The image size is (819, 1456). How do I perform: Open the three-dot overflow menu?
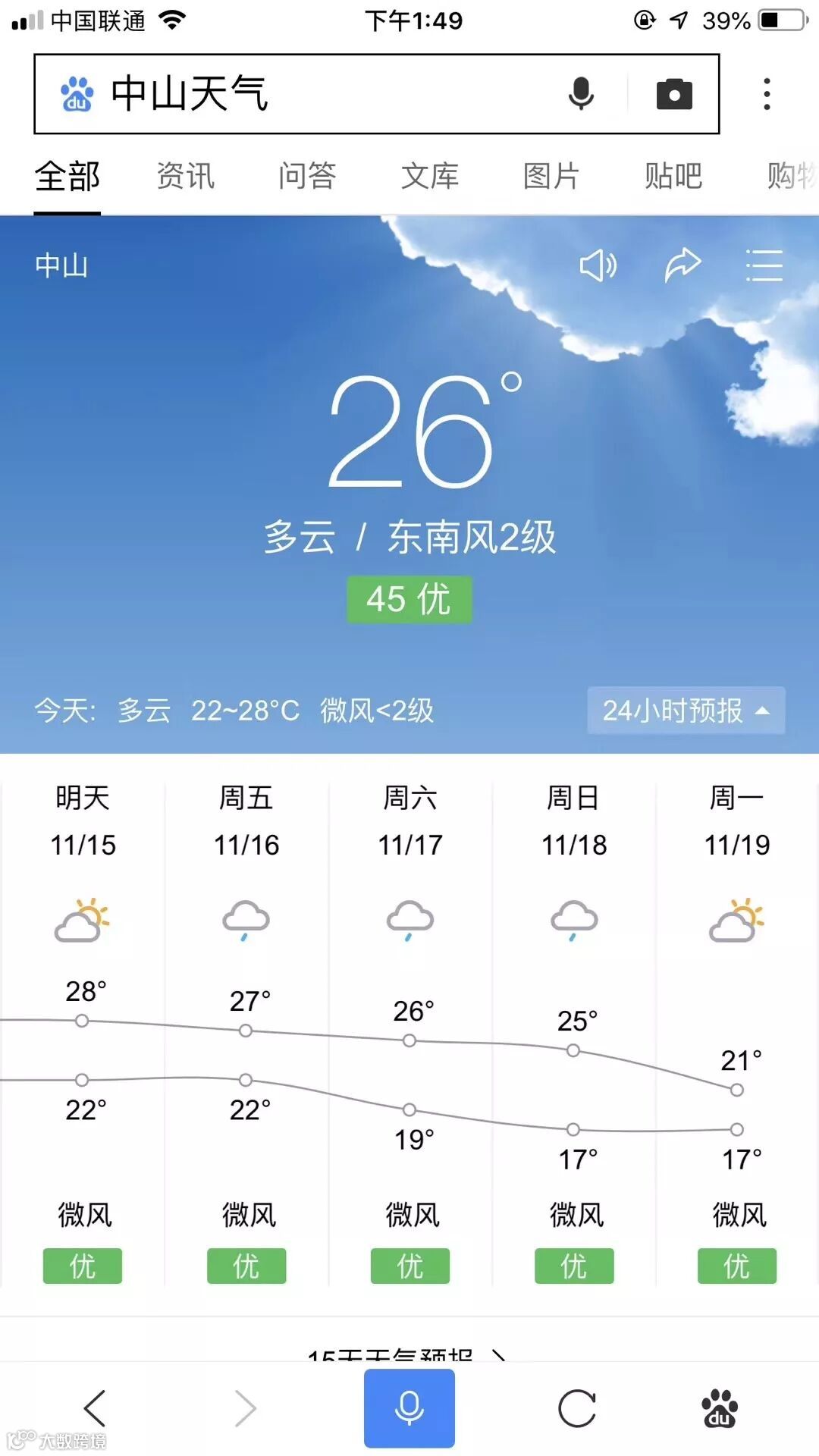(767, 94)
